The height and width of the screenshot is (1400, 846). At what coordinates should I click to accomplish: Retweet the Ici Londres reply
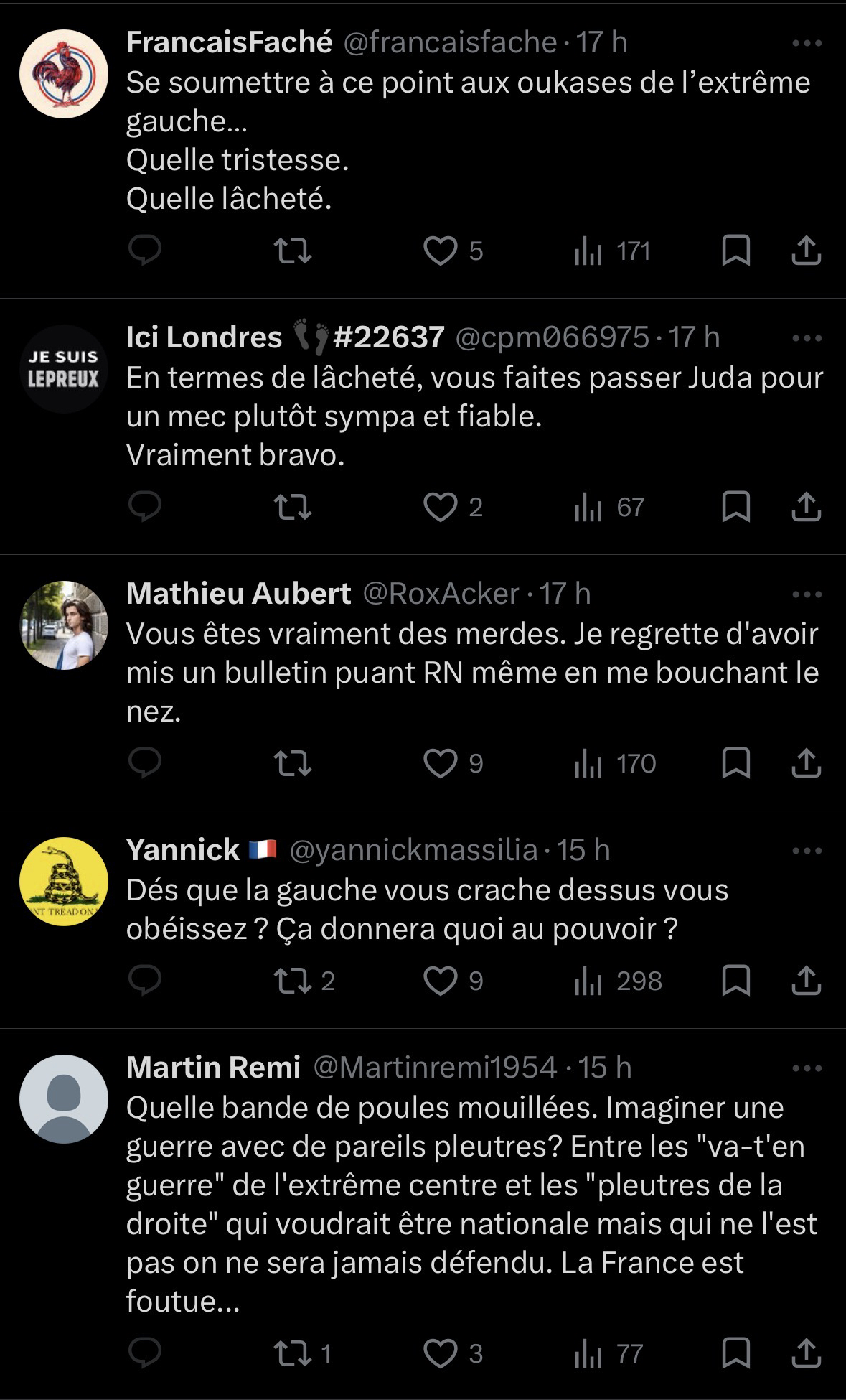293,508
